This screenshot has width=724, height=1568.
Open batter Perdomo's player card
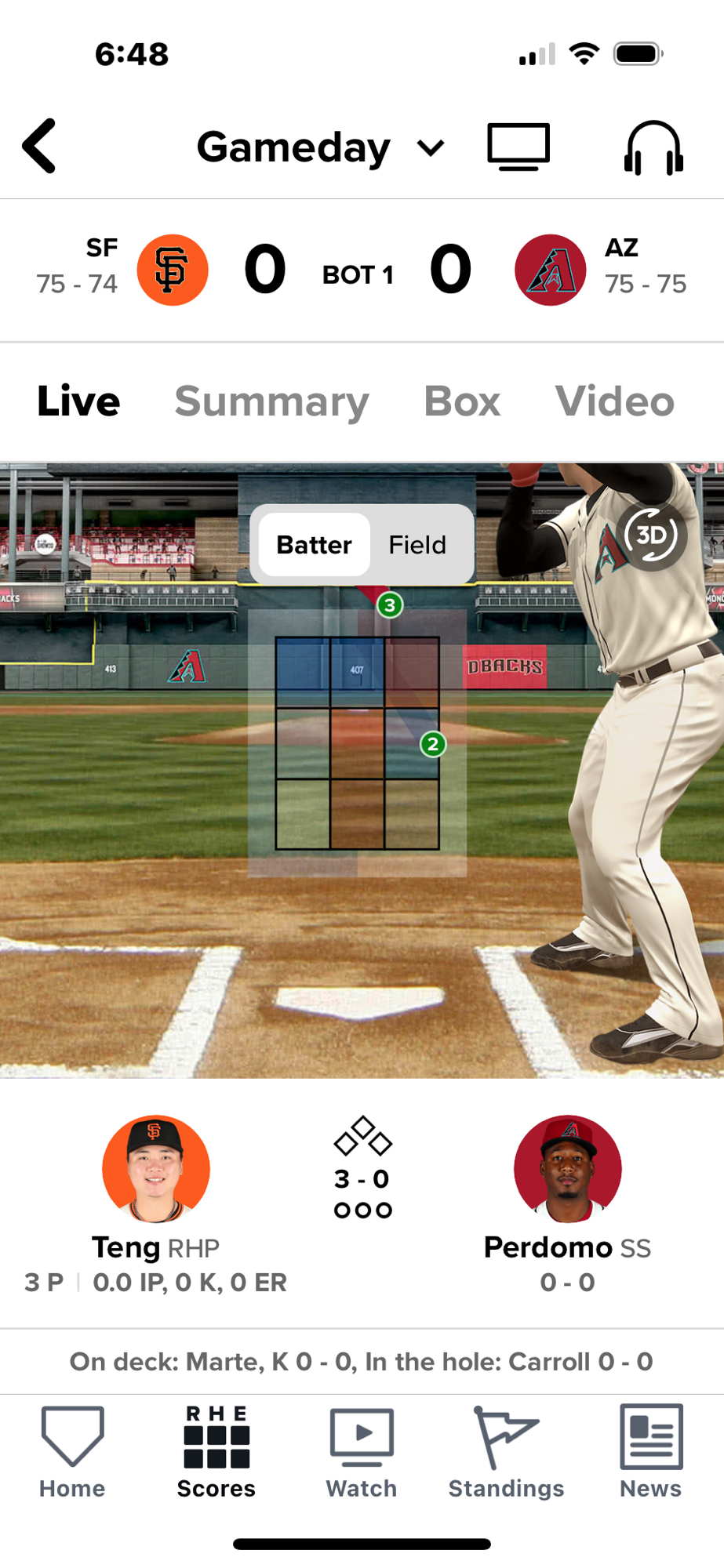pyautogui.click(x=567, y=1169)
